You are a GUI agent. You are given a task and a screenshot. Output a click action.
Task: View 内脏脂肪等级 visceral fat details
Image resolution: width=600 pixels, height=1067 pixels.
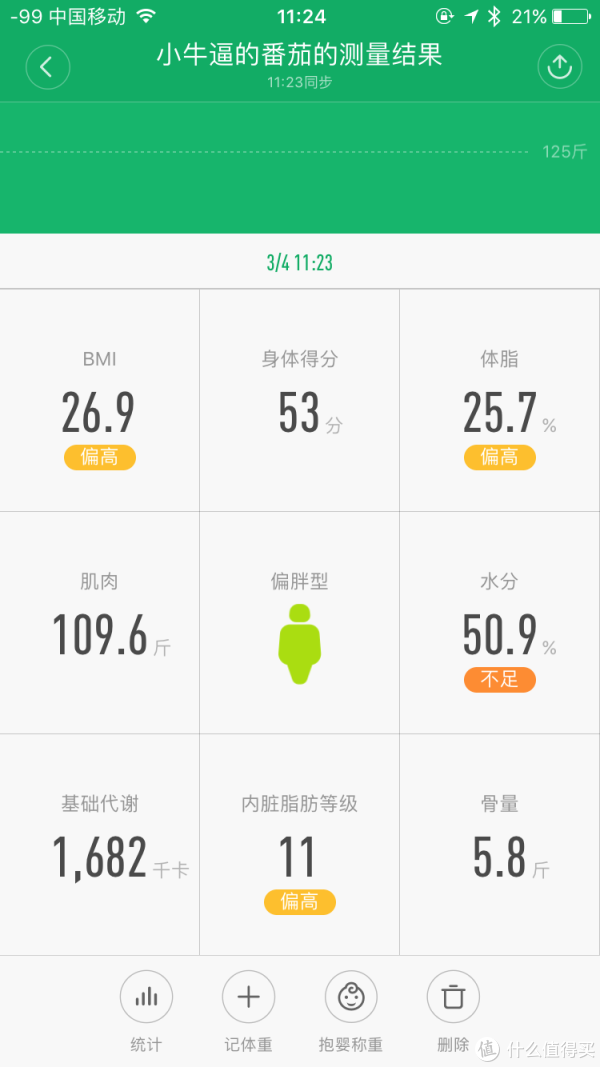299,845
